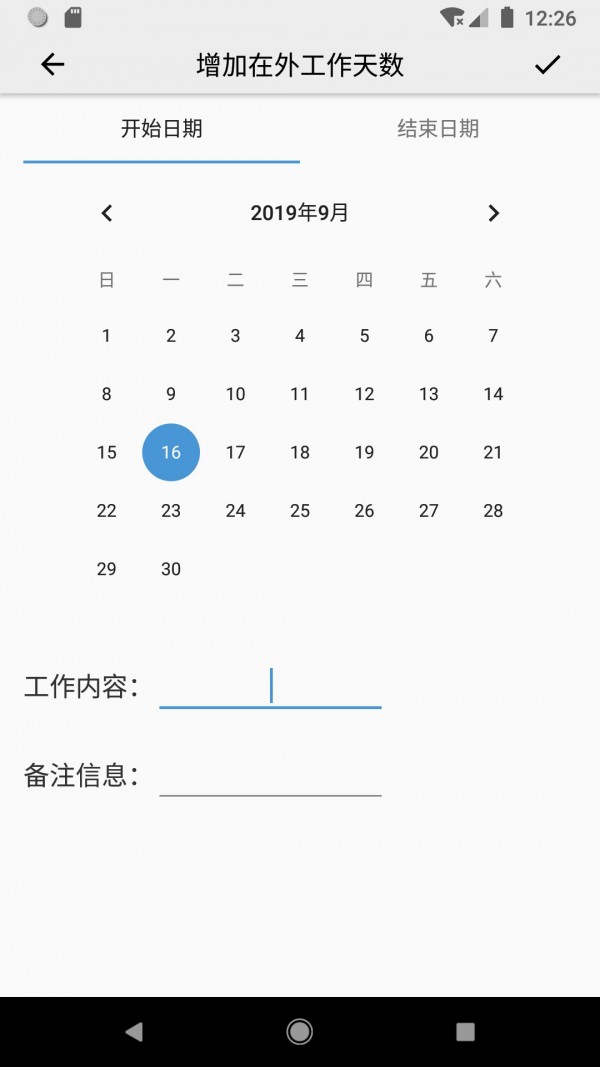Pick September 30 on the calendar
Image resolution: width=600 pixels, height=1067 pixels.
(x=171, y=569)
